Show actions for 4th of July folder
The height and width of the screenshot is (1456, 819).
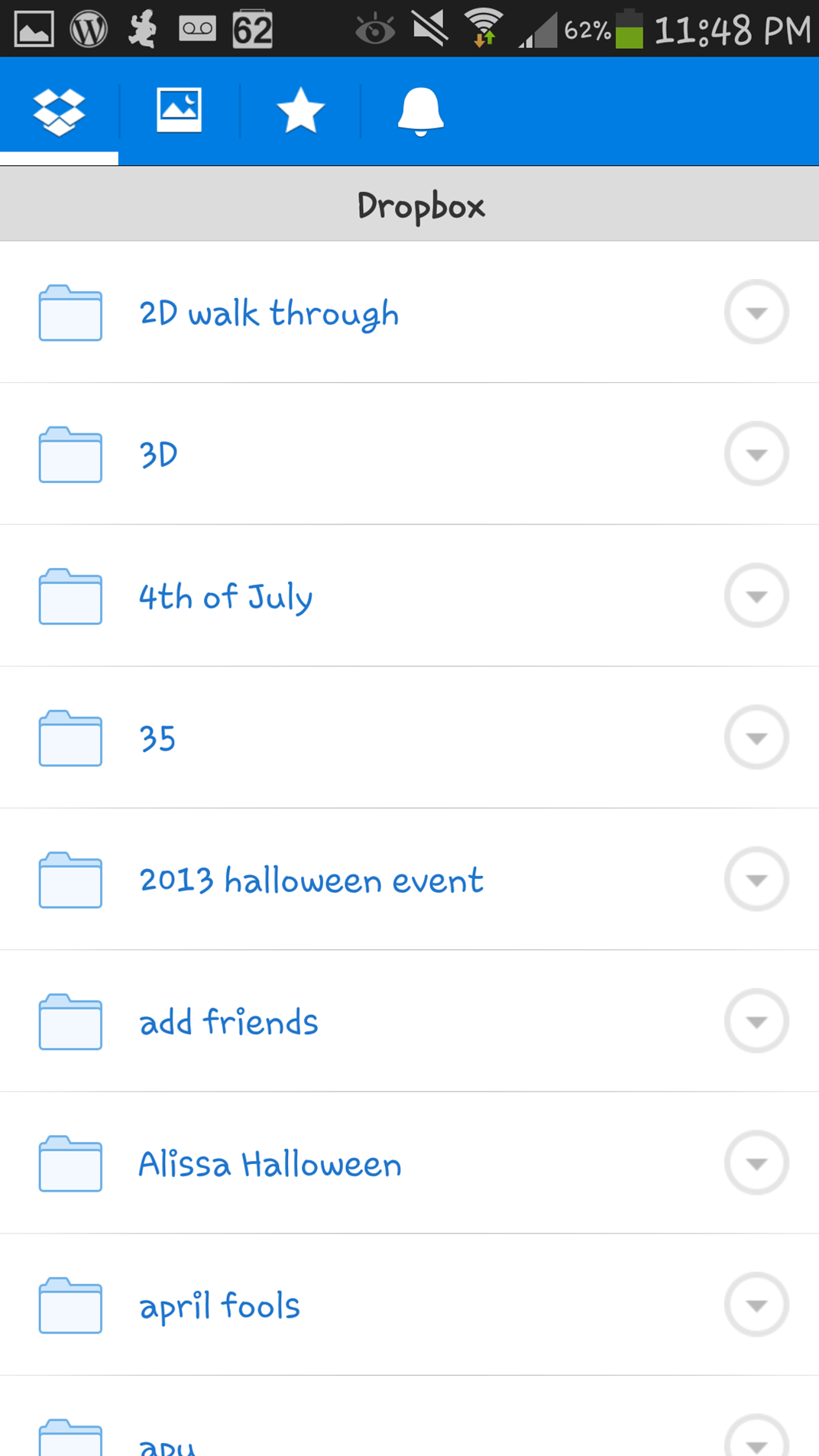[756, 595]
